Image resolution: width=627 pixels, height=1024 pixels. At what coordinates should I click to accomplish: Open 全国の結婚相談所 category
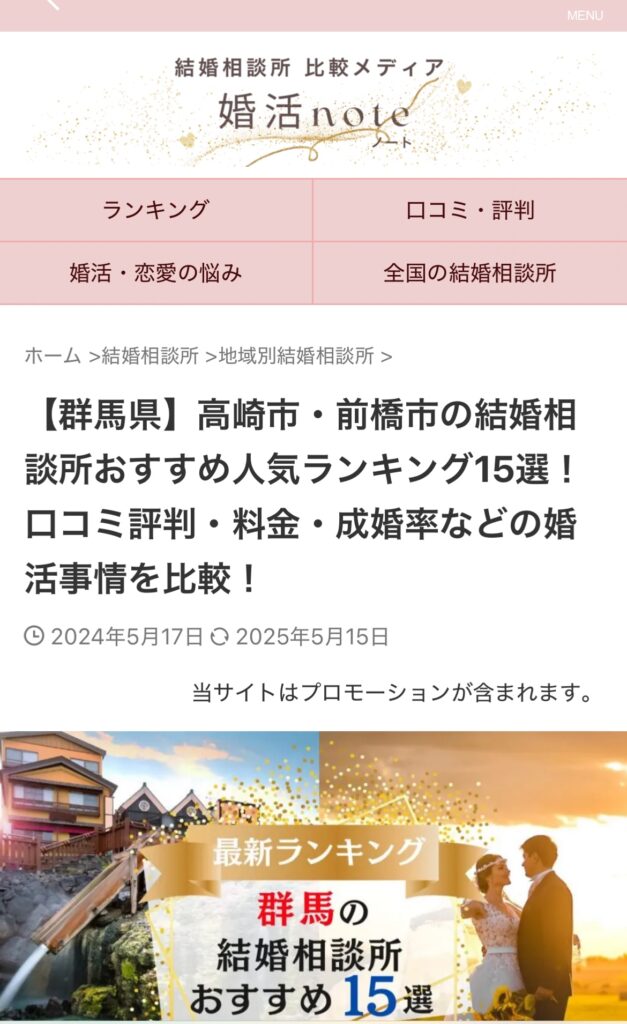click(470, 273)
